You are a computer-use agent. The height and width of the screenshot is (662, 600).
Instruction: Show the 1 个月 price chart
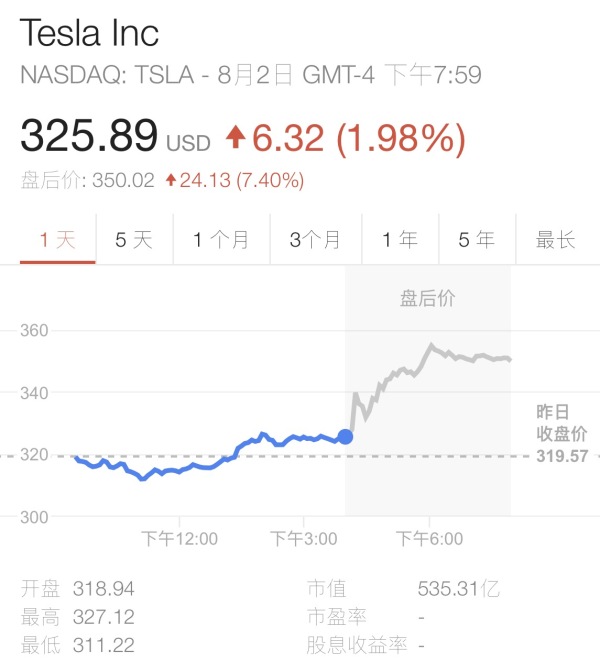pos(221,240)
